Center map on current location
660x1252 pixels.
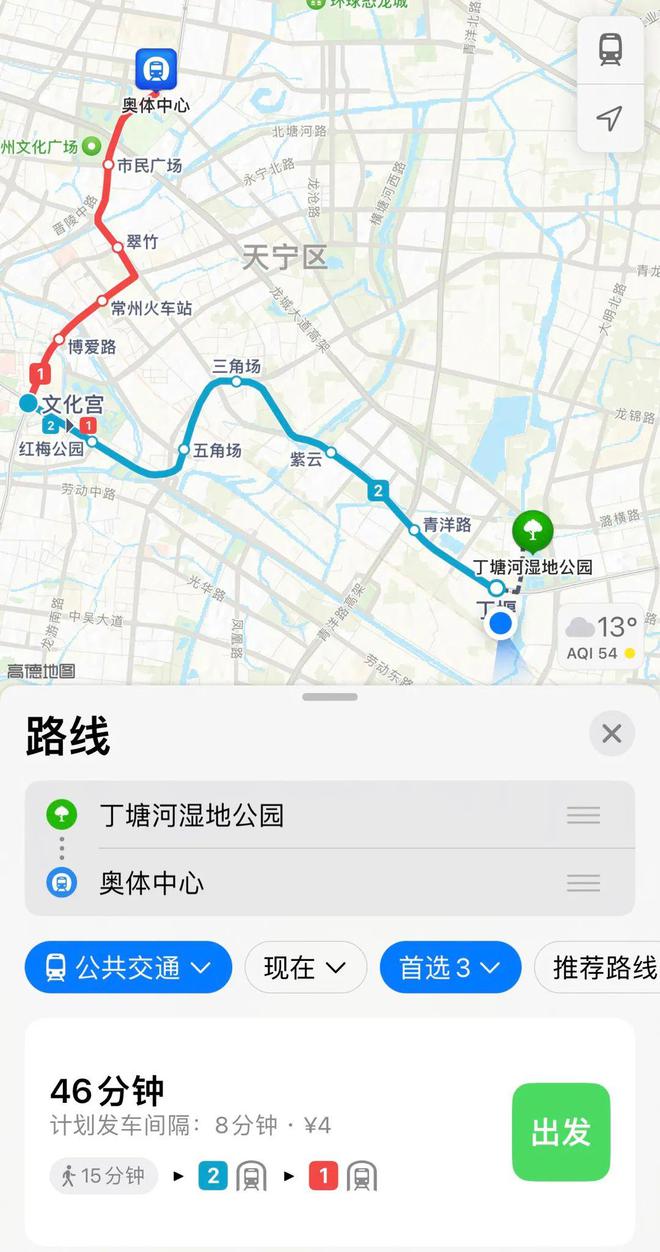coord(610,119)
